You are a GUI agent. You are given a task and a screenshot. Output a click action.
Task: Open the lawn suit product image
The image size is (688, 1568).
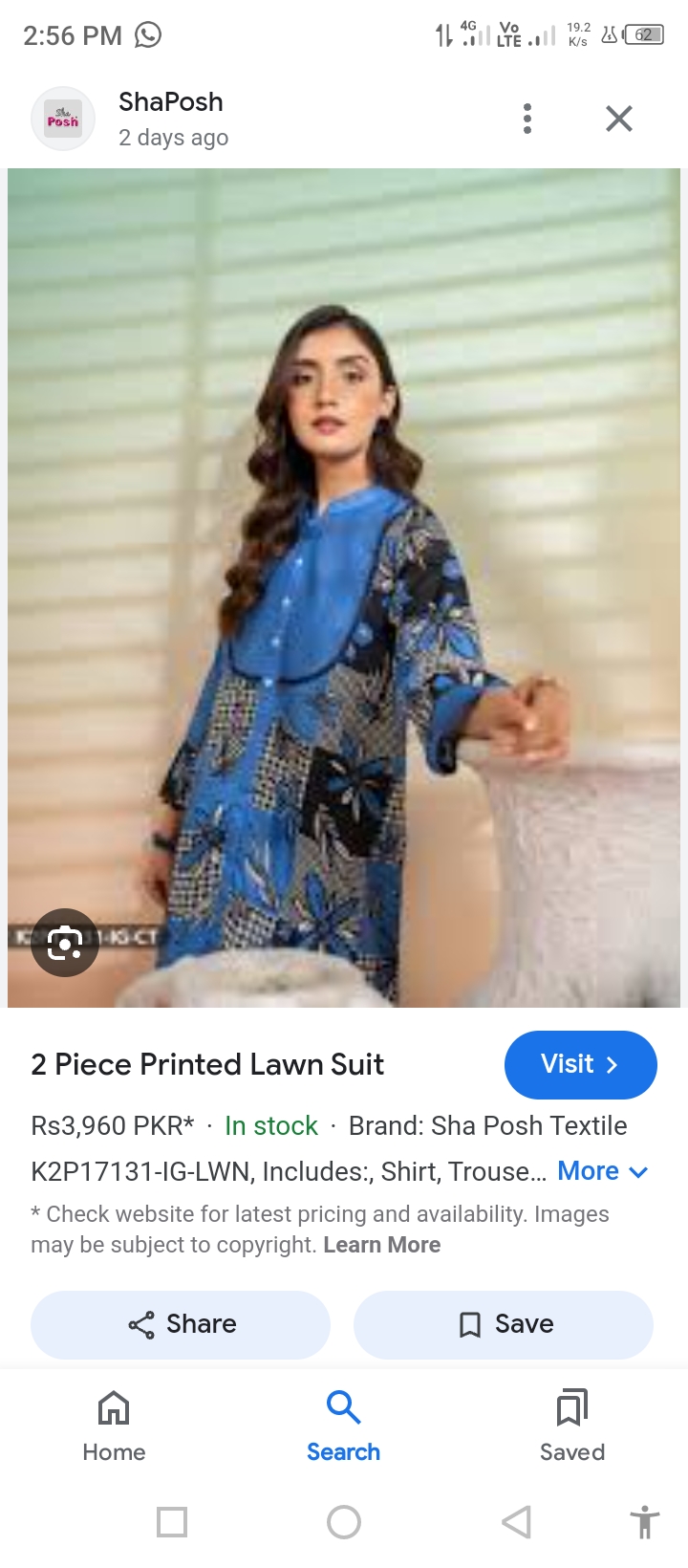tap(344, 587)
